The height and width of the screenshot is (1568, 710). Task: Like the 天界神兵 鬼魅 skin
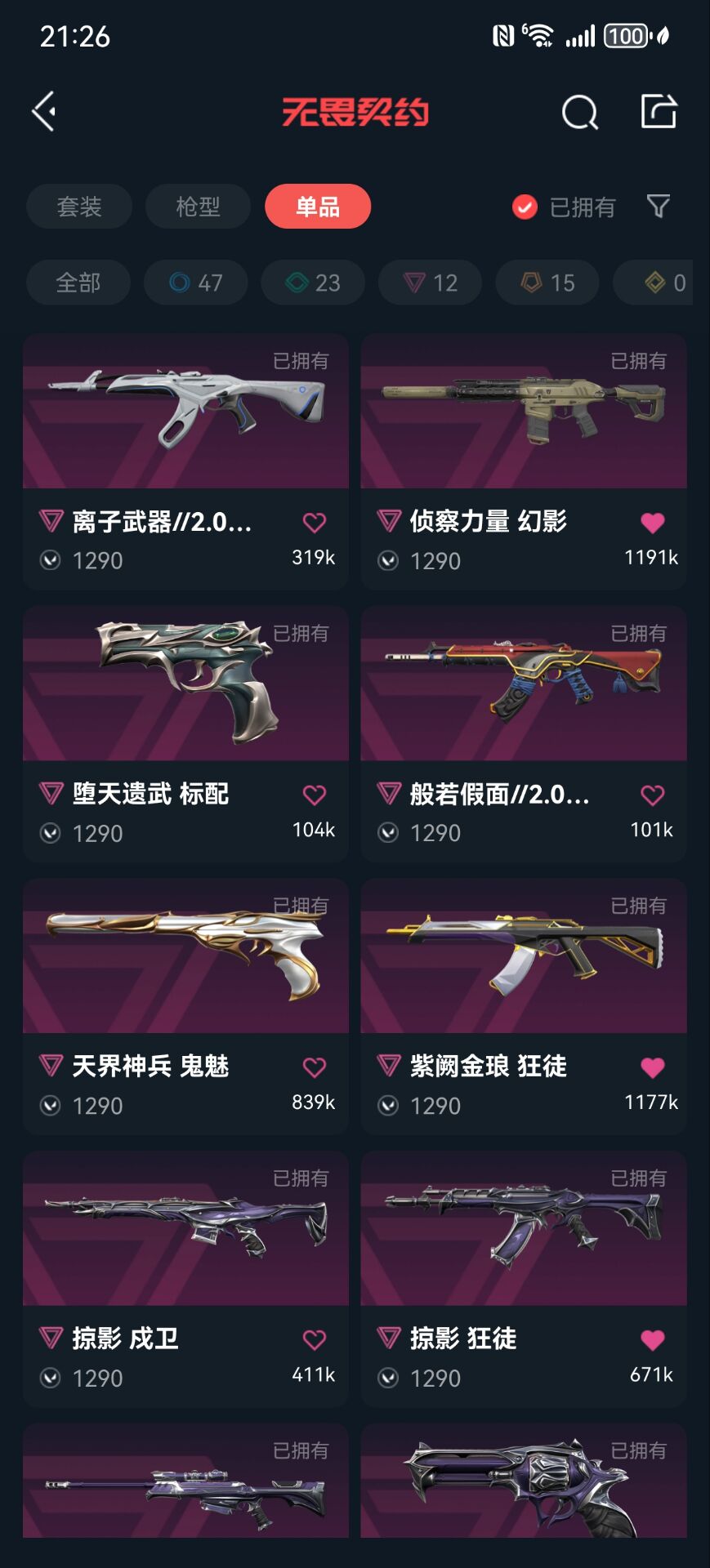tap(315, 1067)
